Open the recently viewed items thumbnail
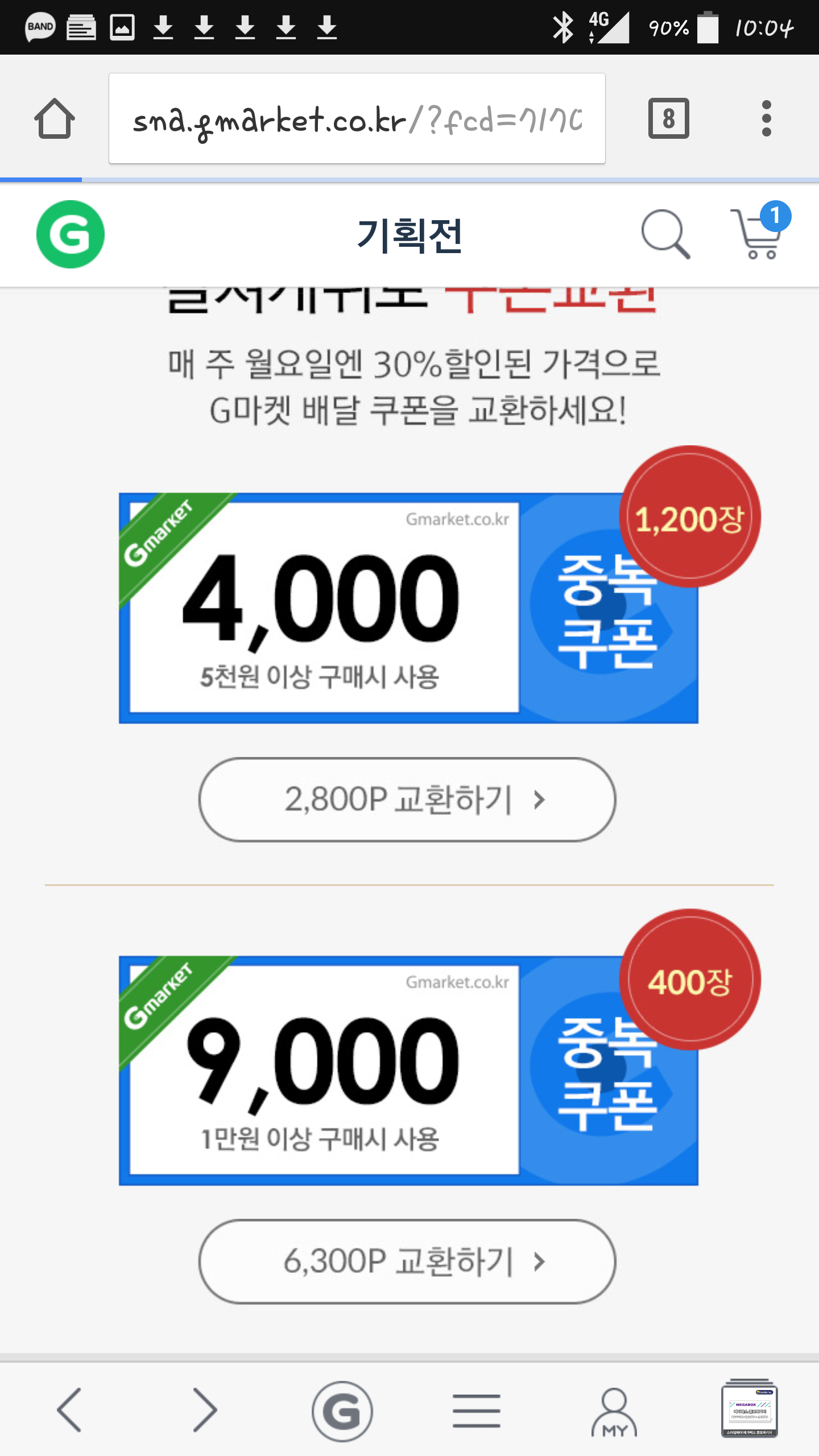819x1456 pixels. coord(749,1408)
